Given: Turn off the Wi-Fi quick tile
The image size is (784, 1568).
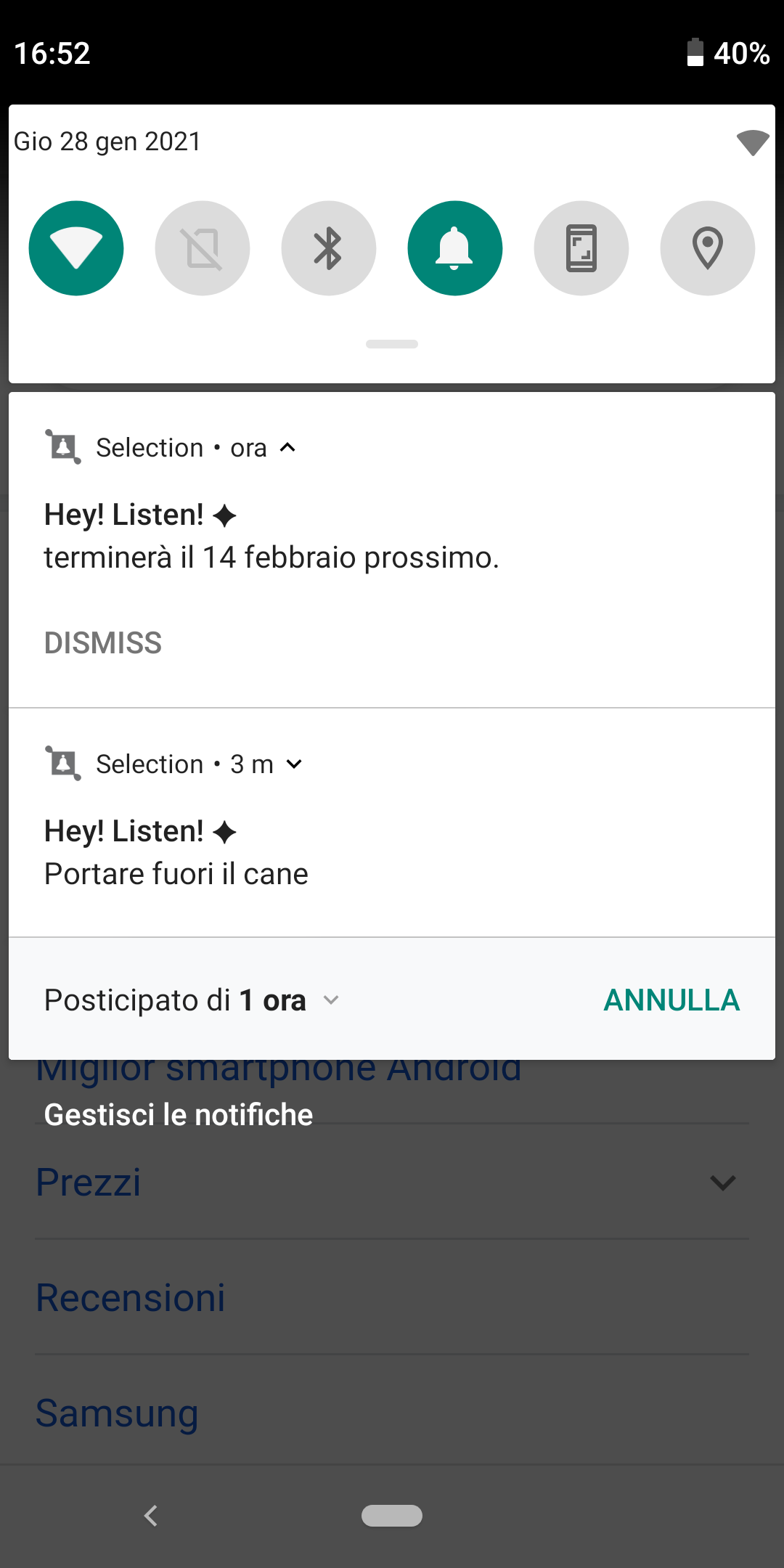Looking at the screenshot, I should click(76, 248).
